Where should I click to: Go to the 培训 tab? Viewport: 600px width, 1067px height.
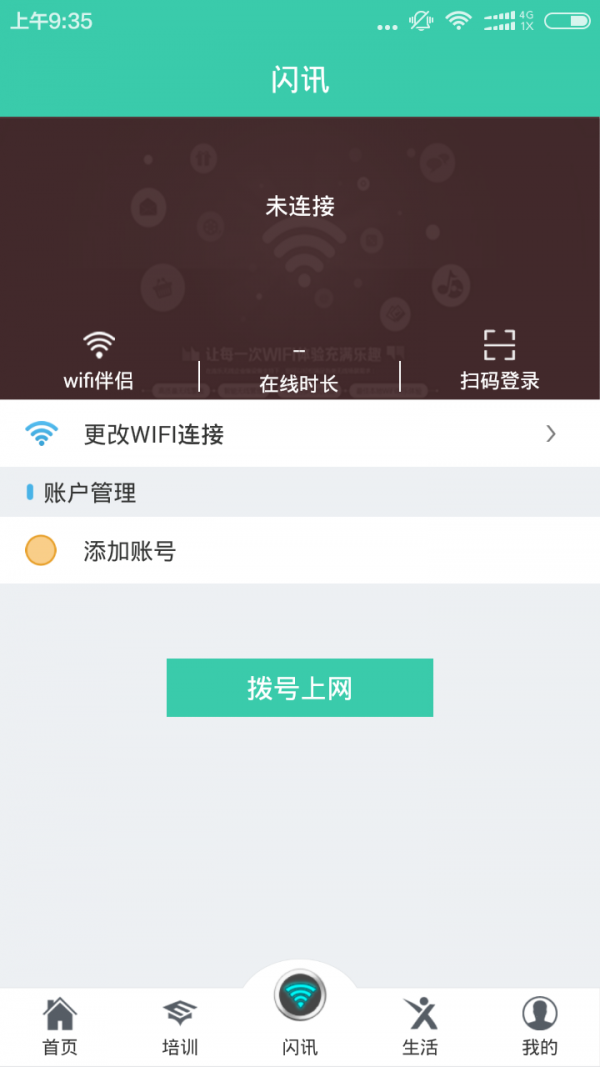pos(180,1026)
